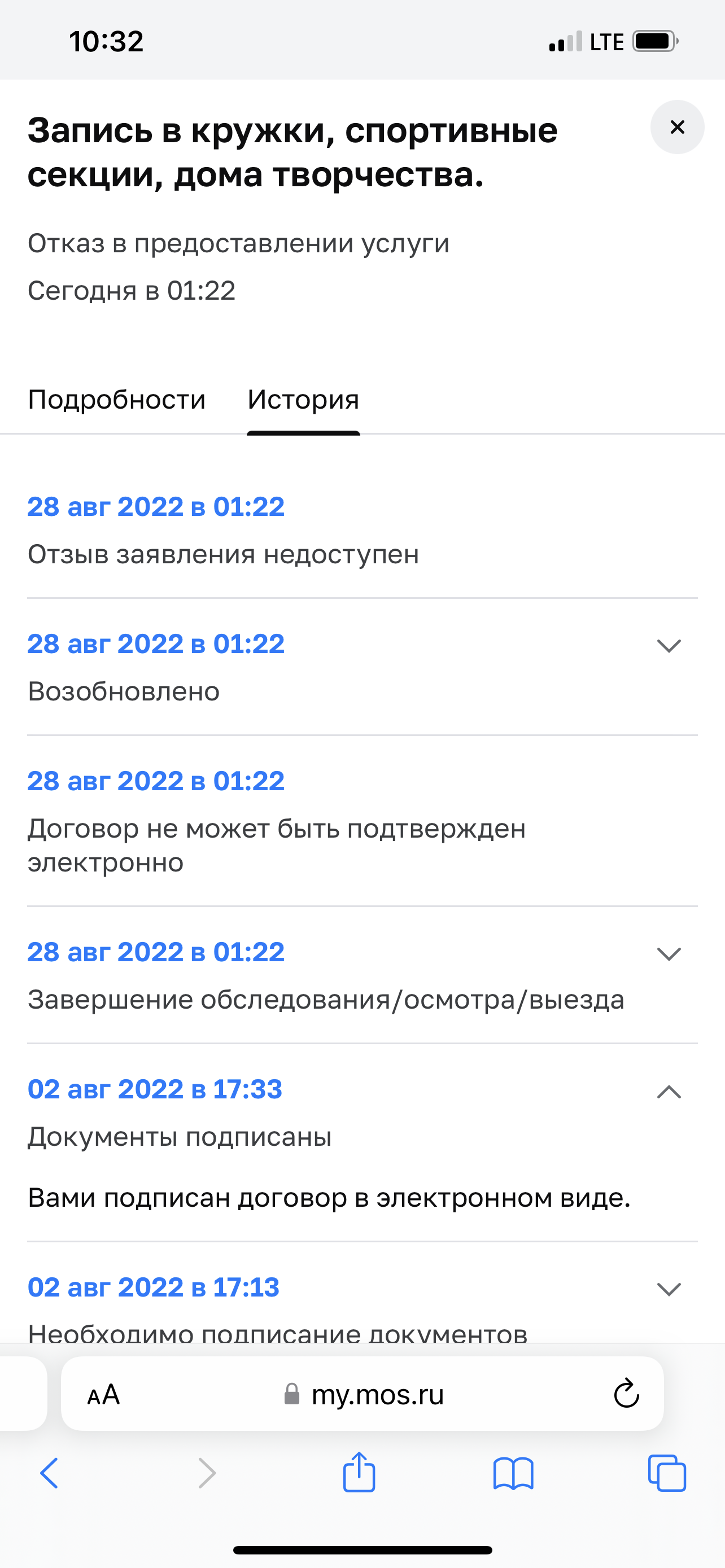
Task: Expand the Необходимо подписание документов entry
Action: pos(669,1289)
